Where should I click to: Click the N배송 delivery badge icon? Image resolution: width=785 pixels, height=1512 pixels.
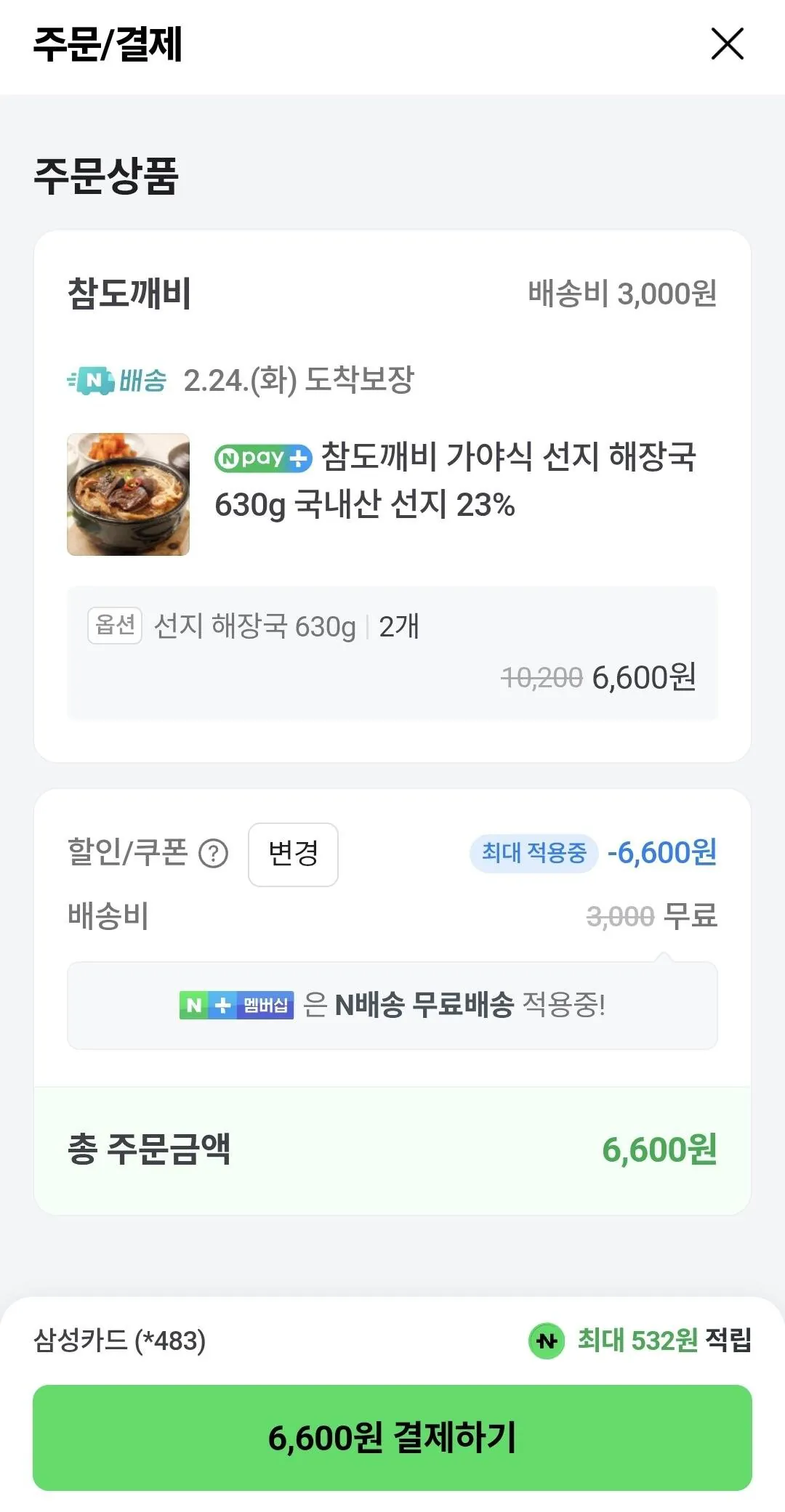[118, 378]
